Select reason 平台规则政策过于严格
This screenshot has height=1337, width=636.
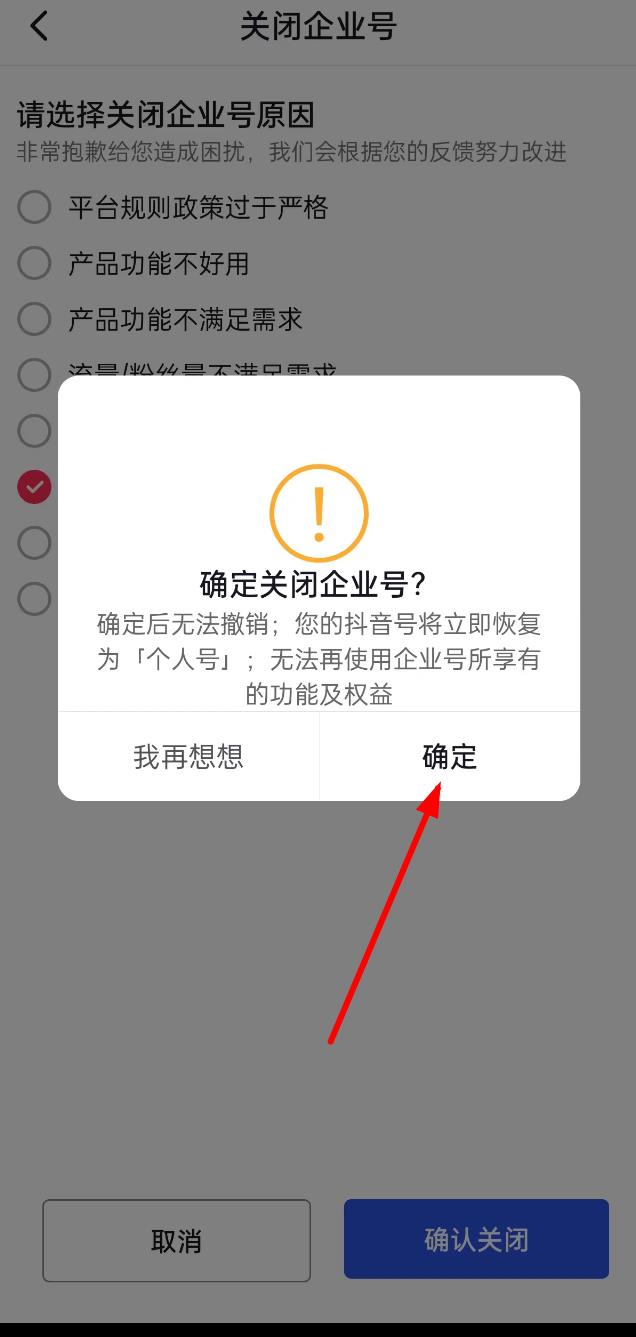(x=34, y=208)
